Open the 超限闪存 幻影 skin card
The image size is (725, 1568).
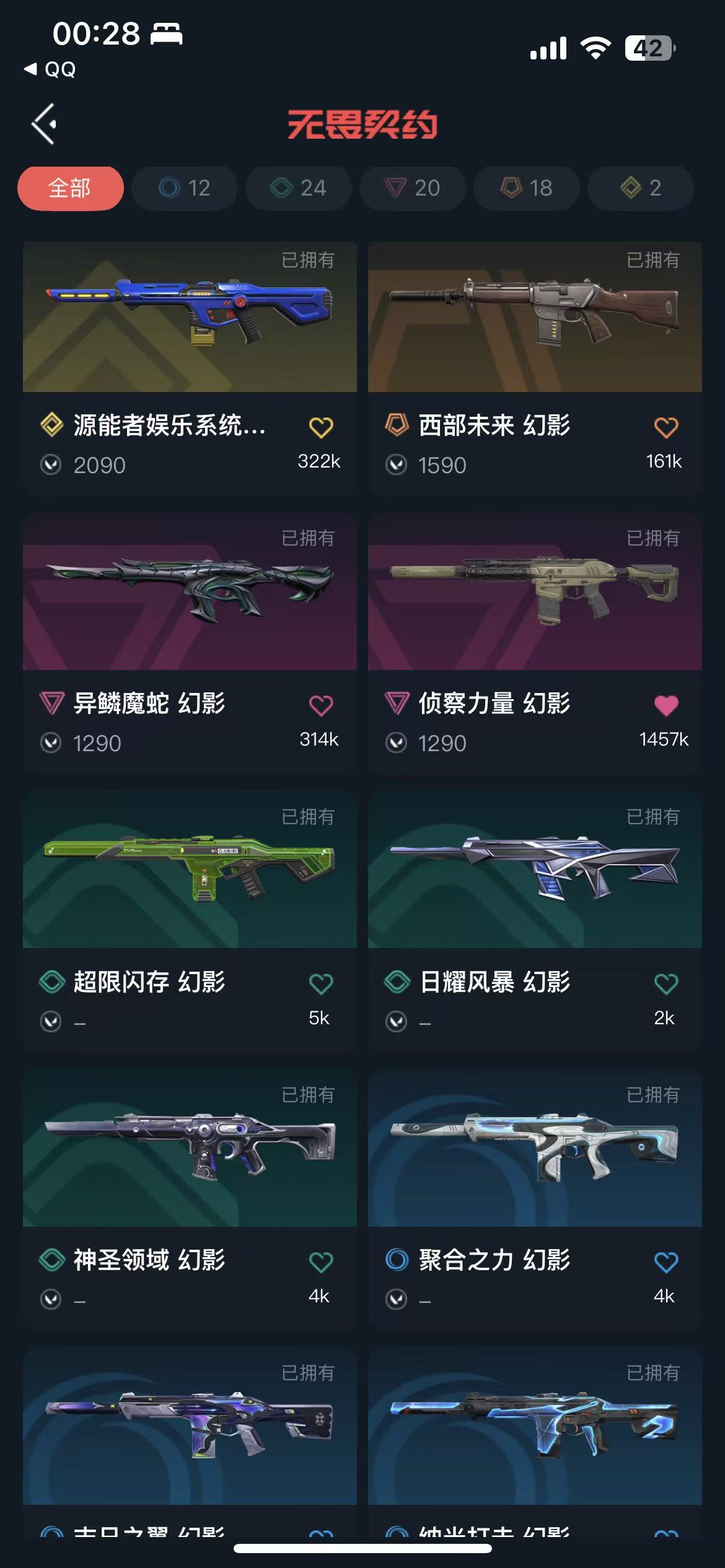pos(190,923)
